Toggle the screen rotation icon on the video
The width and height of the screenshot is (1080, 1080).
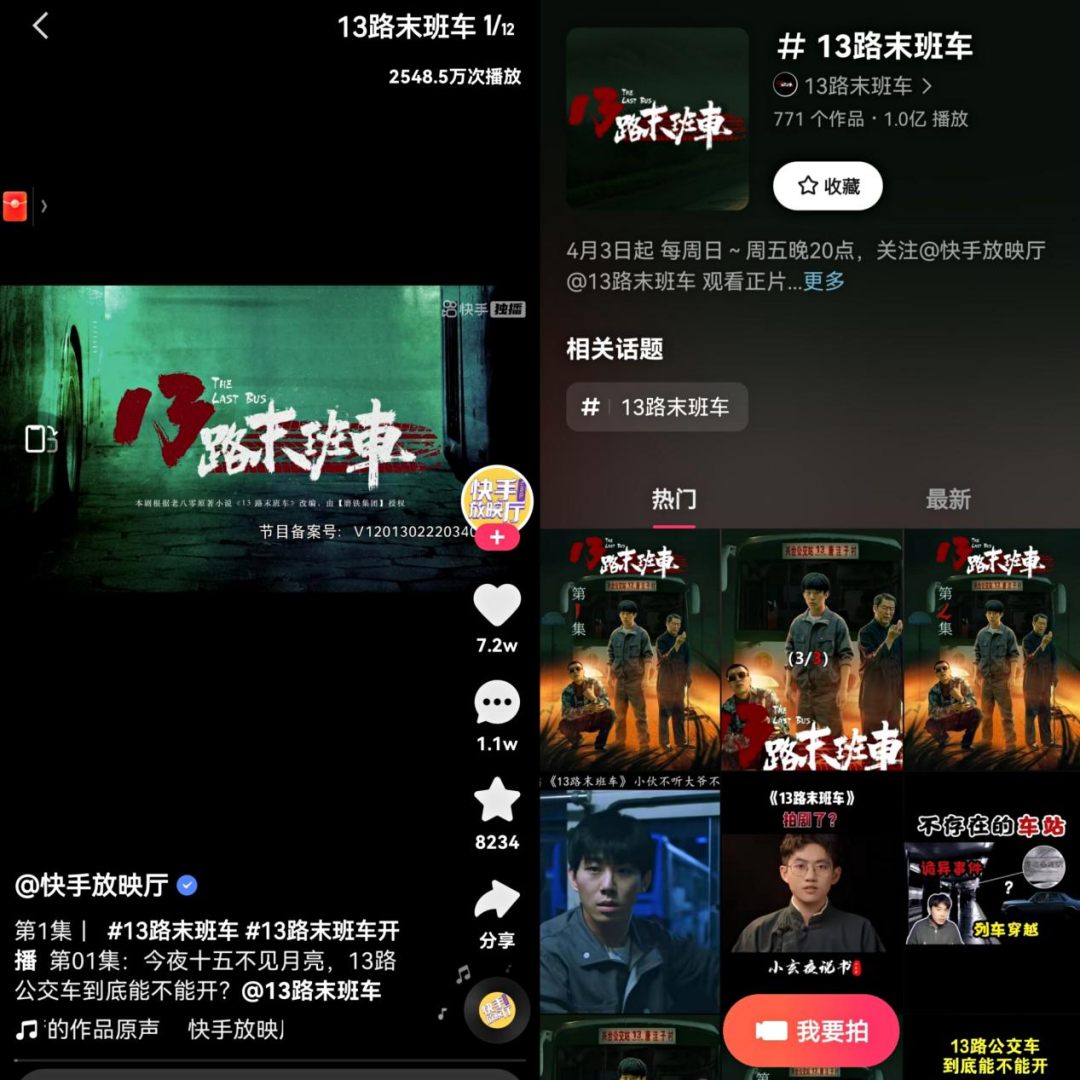pos(41,439)
